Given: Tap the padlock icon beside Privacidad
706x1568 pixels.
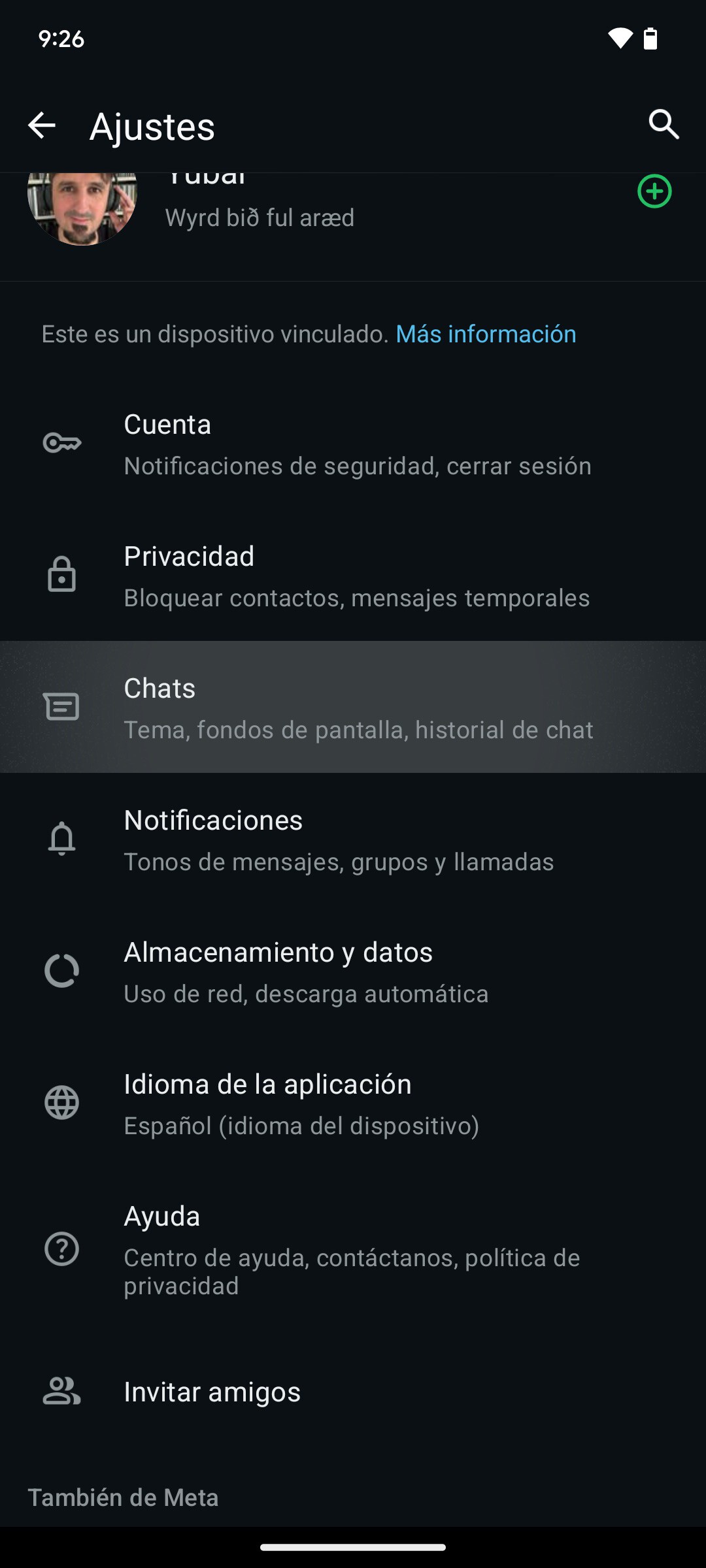Looking at the screenshot, I should click(62, 575).
